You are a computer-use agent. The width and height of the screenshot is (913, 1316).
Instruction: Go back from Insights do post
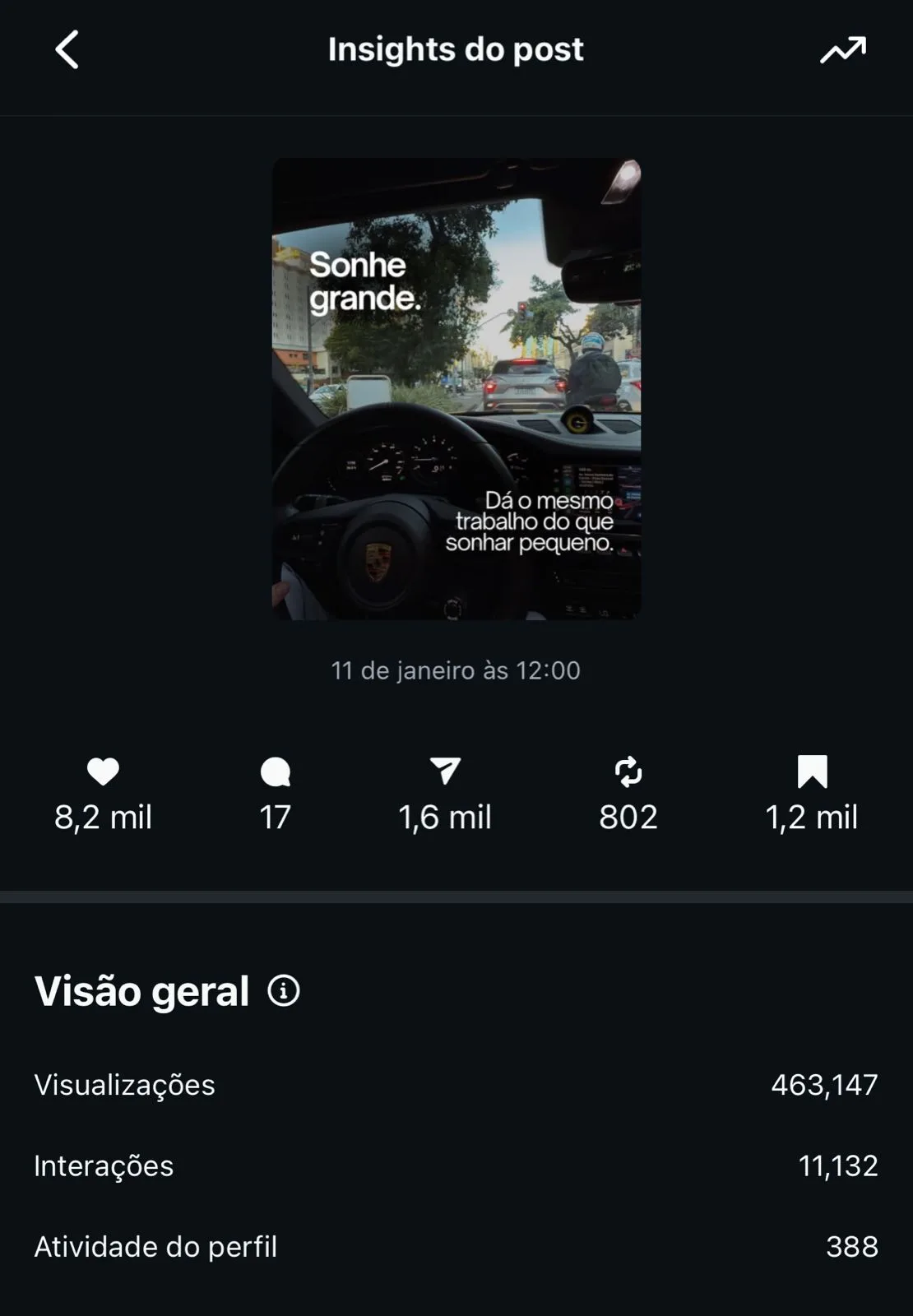[x=67, y=49]
